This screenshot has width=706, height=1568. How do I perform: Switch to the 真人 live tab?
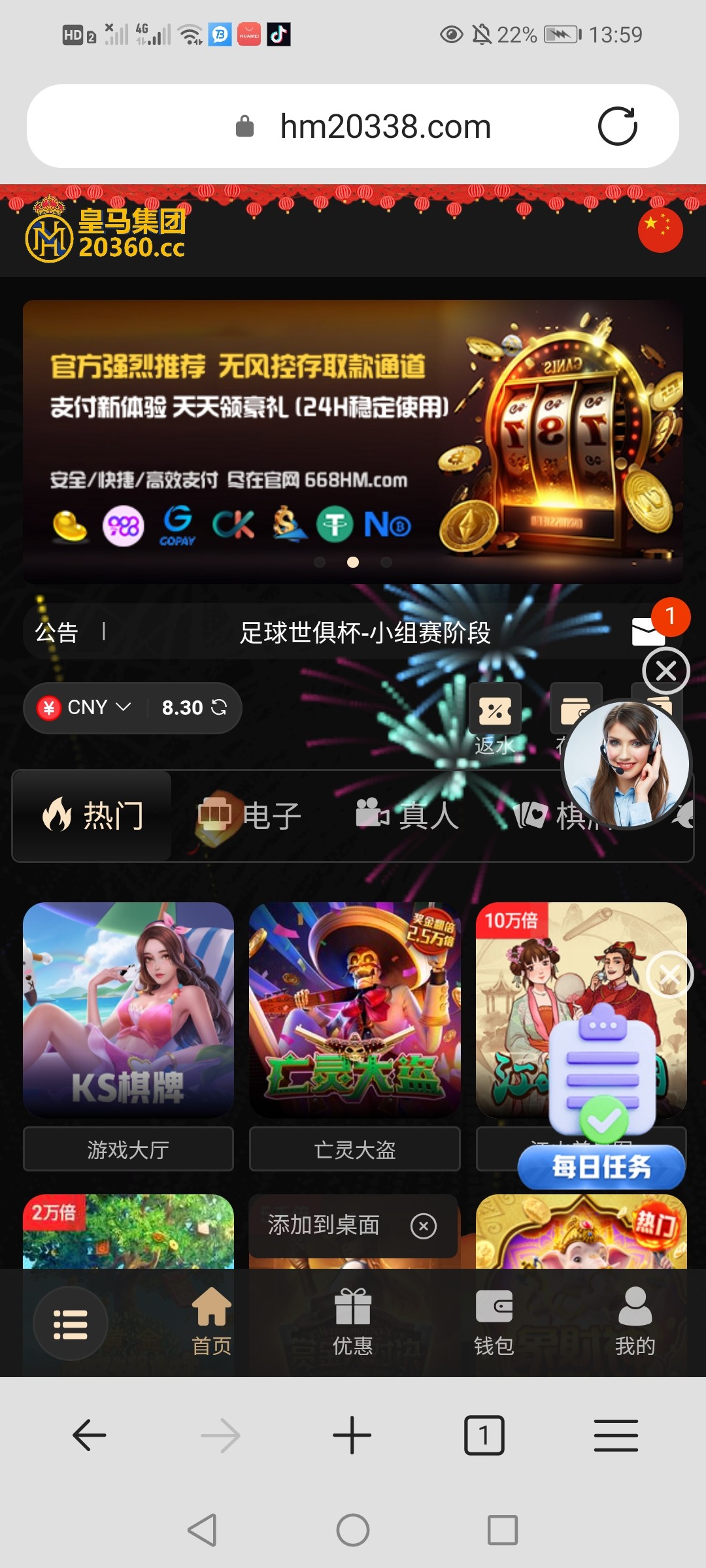pyautogui.click(x=408, y=816)
